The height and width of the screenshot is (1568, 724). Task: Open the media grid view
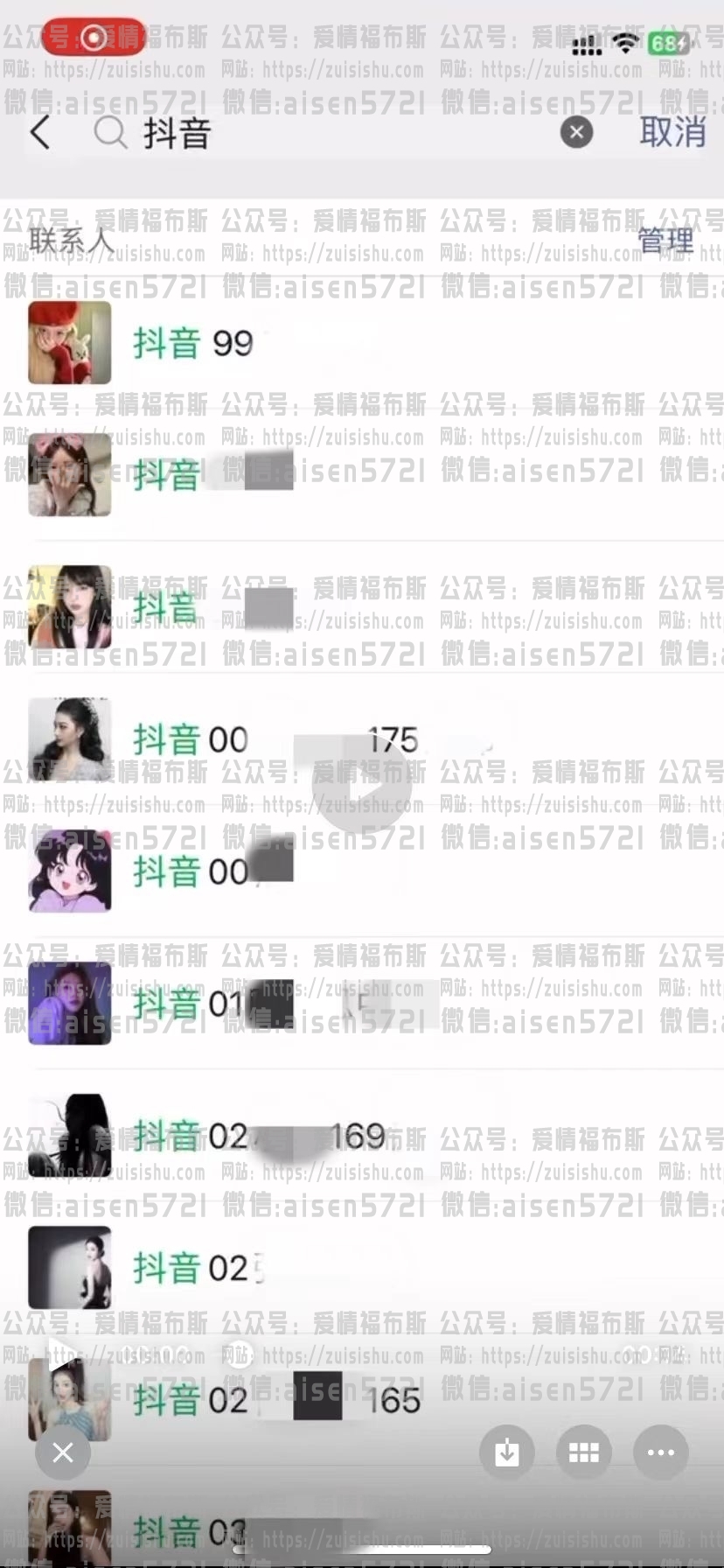click(x=583, y=1452)
